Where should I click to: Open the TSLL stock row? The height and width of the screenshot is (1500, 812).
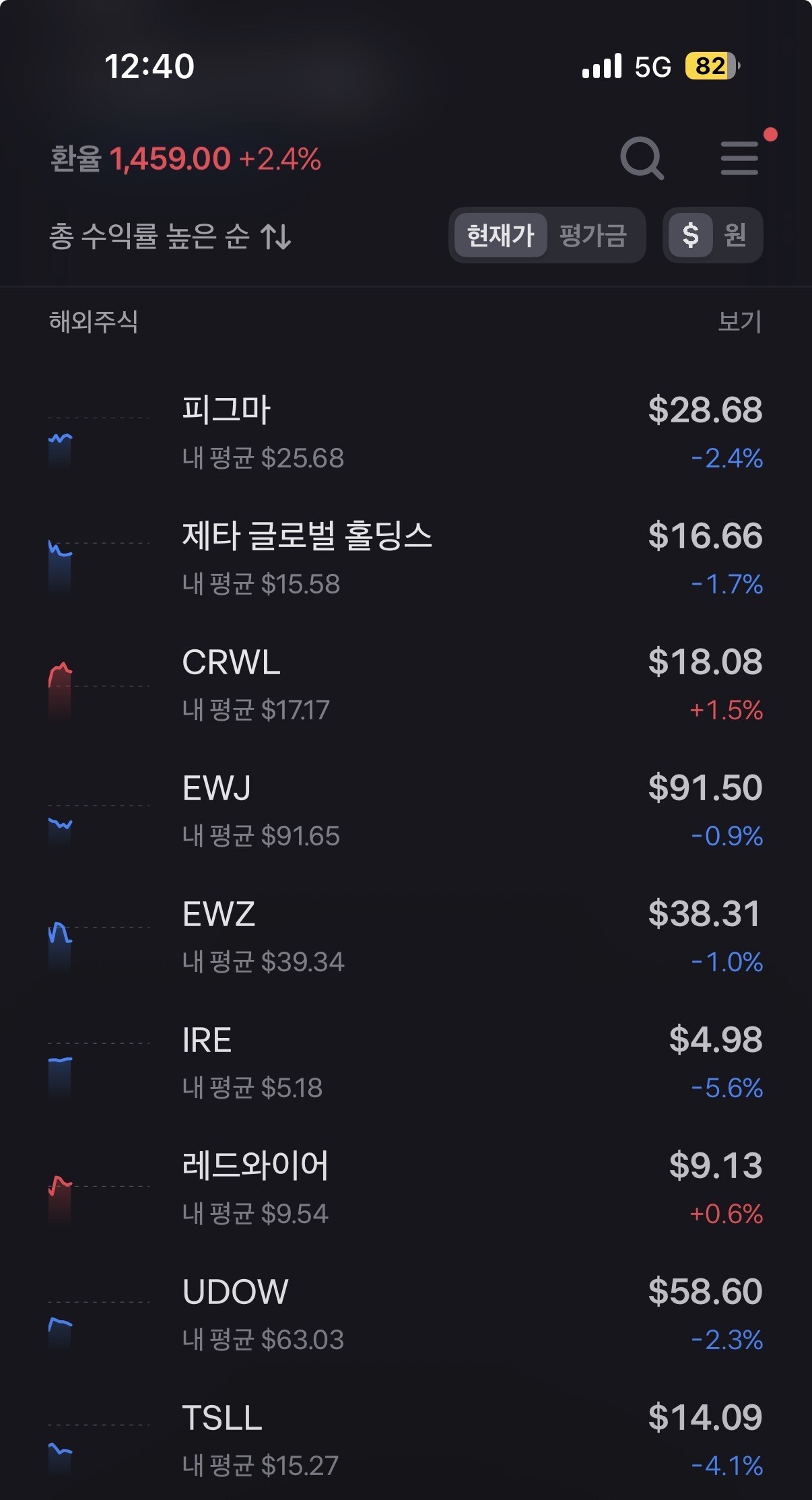click(x=405, y=1440)
